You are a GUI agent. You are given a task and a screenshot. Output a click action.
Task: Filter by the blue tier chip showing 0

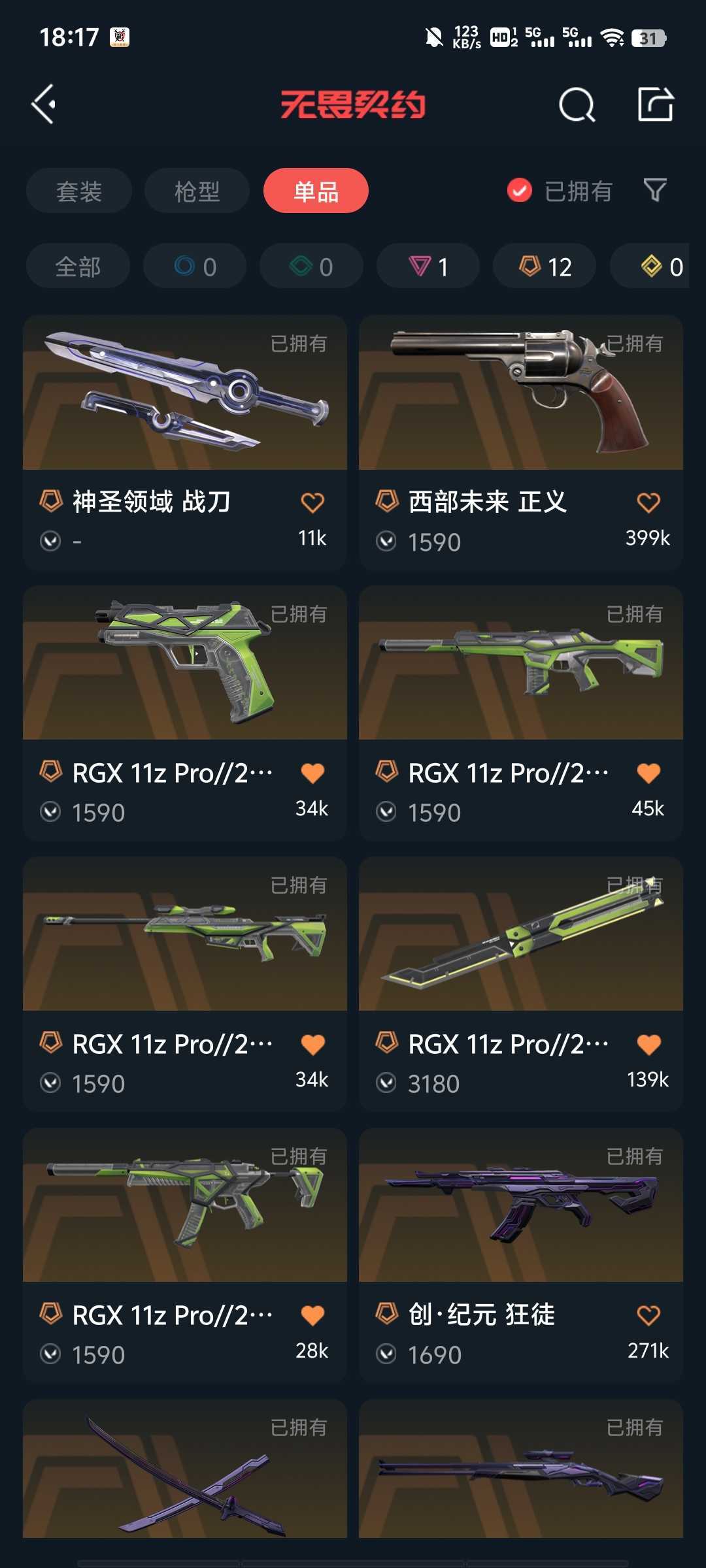pos(195,267)
